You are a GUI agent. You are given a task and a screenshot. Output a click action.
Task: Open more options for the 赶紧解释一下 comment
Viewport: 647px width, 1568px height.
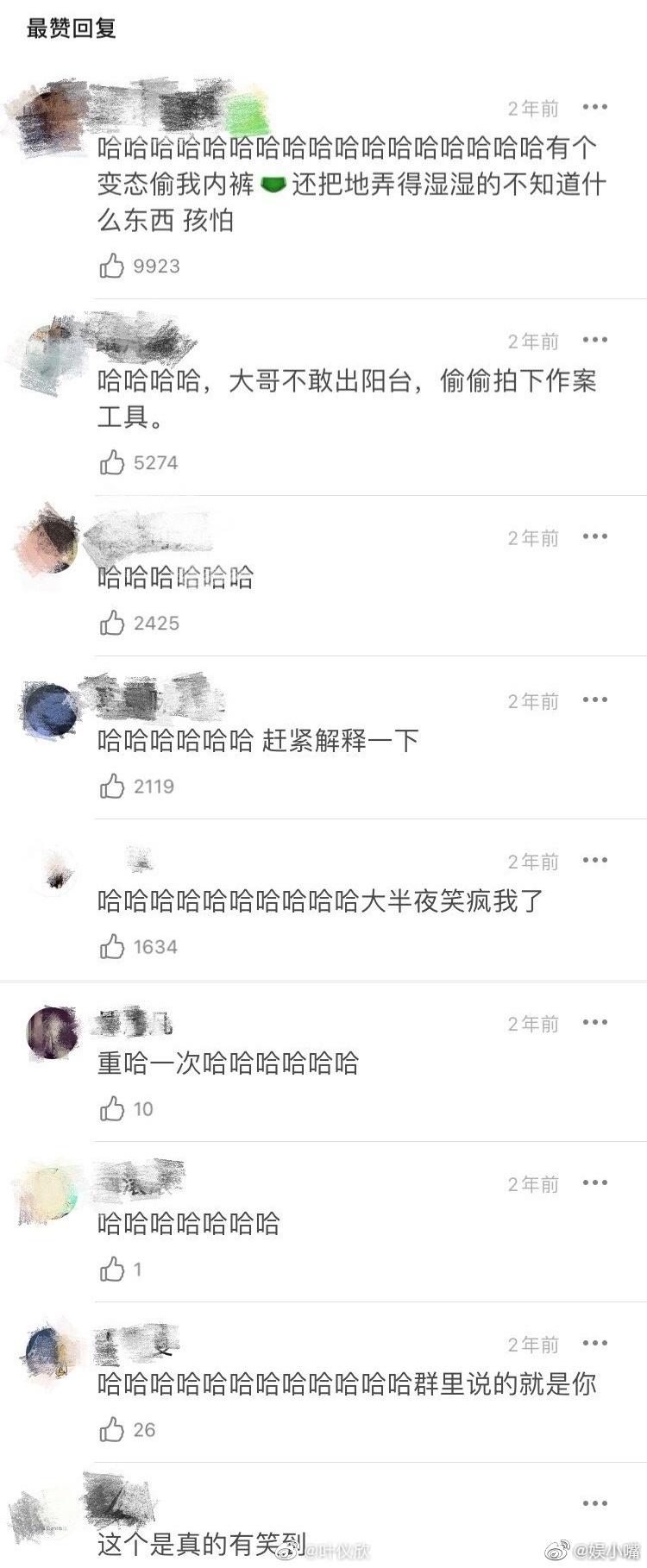(x=594, y=699)
